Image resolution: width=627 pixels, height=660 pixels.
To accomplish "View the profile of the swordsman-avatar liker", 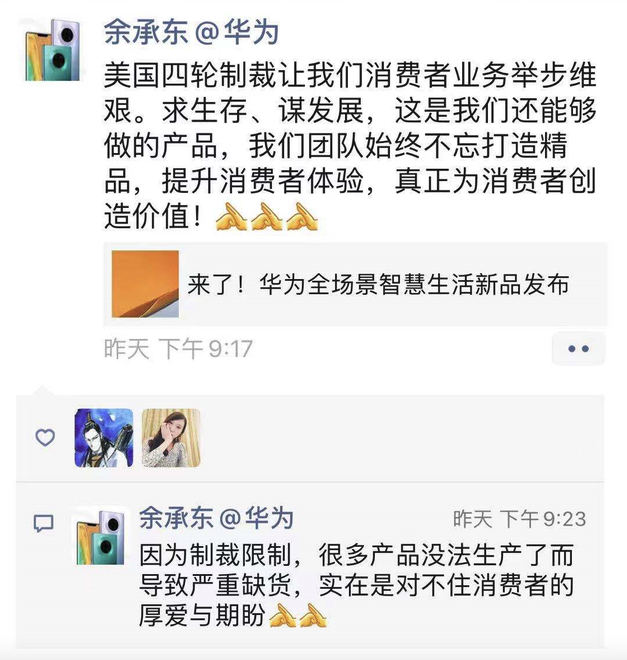I will pos(104,437).
